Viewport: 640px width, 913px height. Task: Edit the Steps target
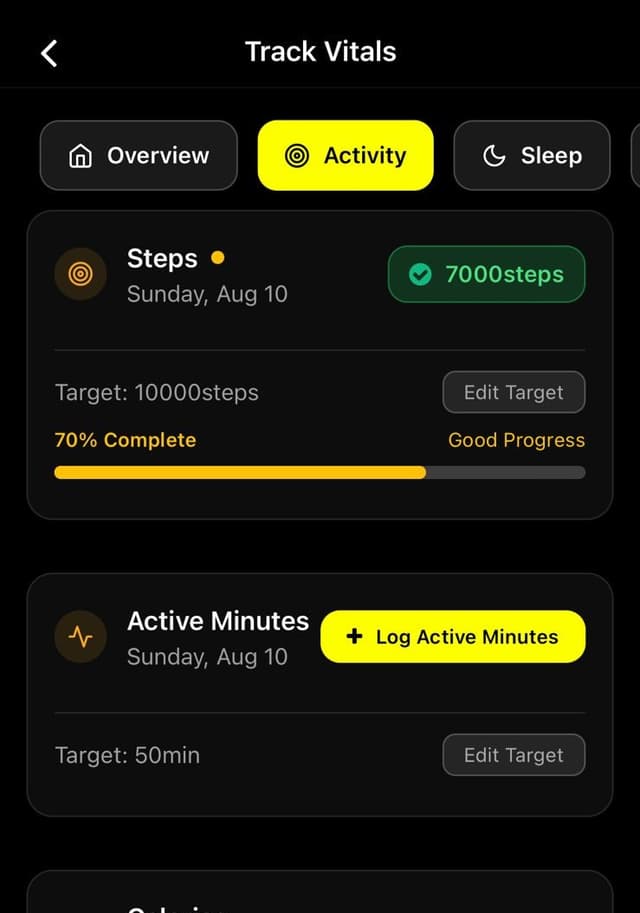[x=513, y=393]
